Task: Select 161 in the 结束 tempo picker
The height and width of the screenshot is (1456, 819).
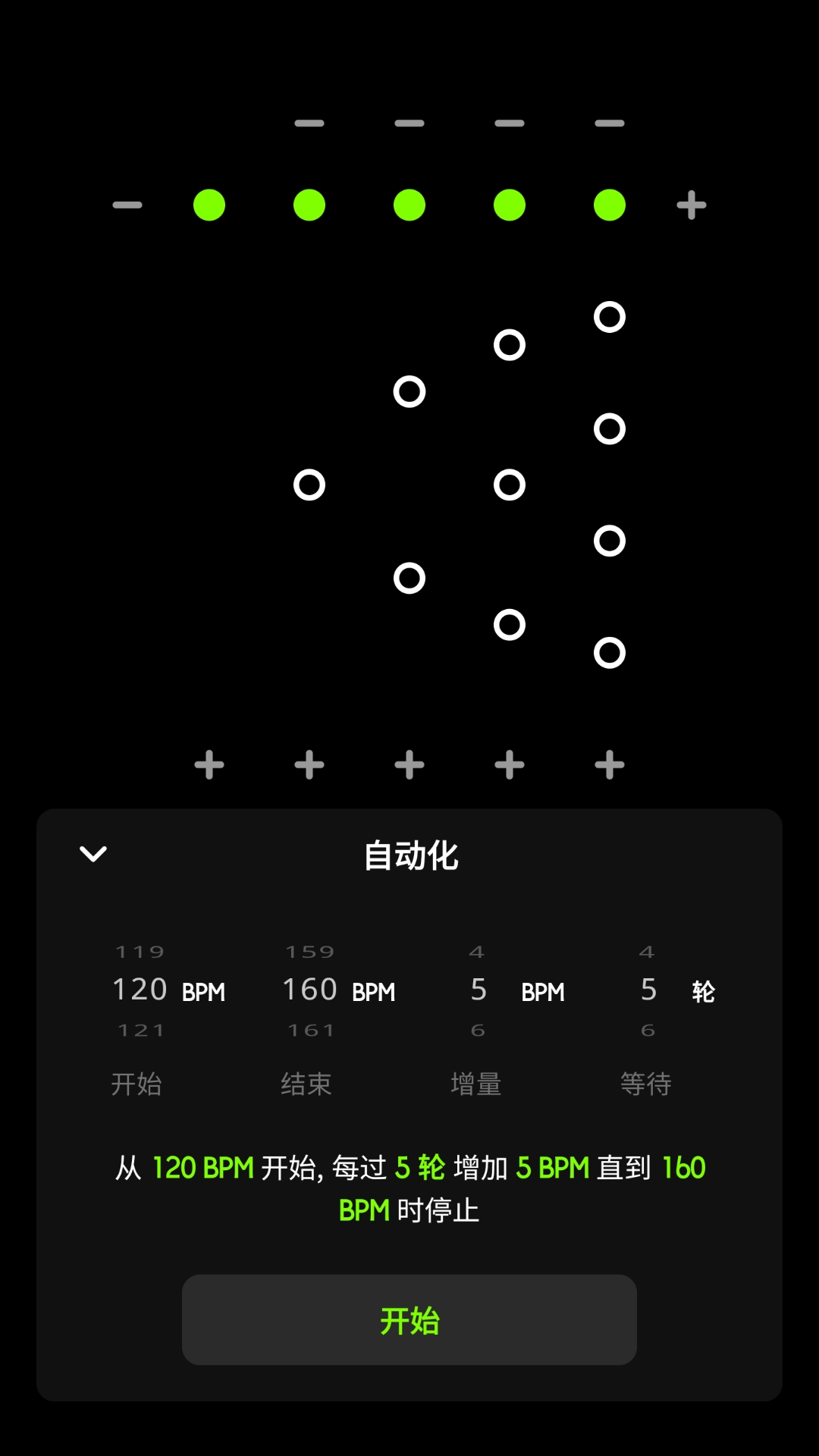Action: (x=310, y=1029)
